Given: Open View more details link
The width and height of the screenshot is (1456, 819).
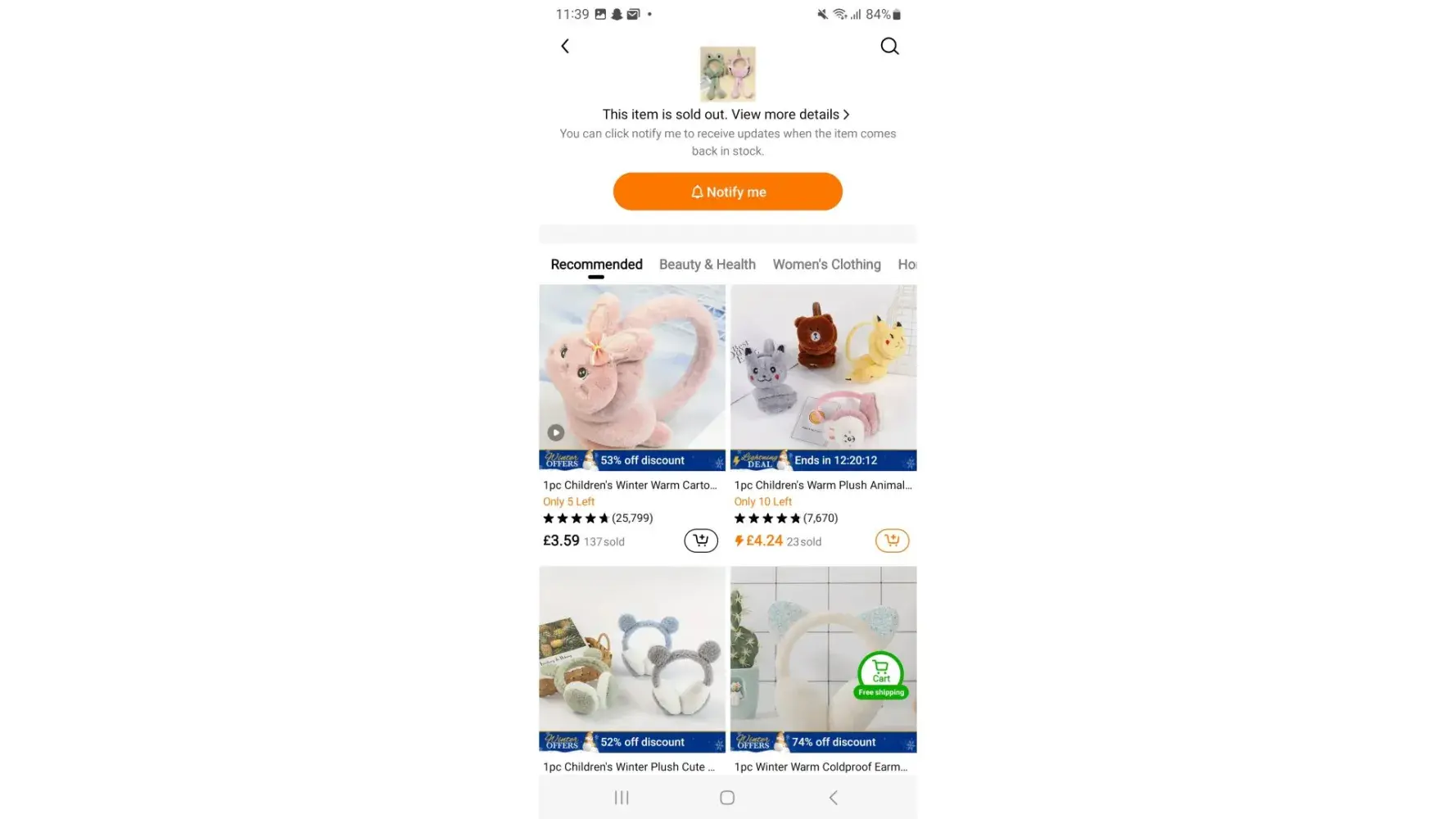Looking at the screenshot, I should [x=726, y=115].
